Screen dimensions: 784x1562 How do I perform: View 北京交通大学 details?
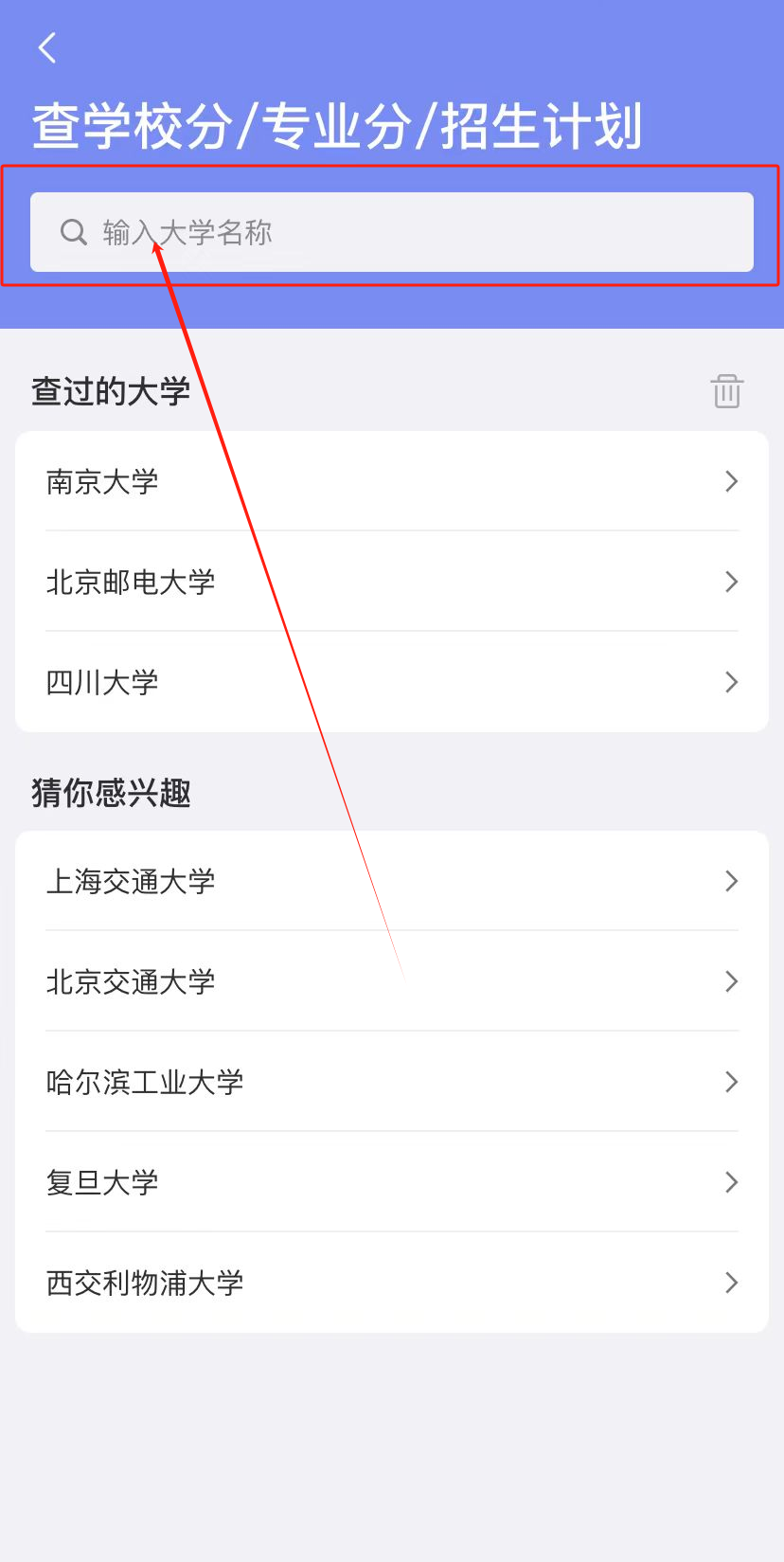tap(392, 981)
